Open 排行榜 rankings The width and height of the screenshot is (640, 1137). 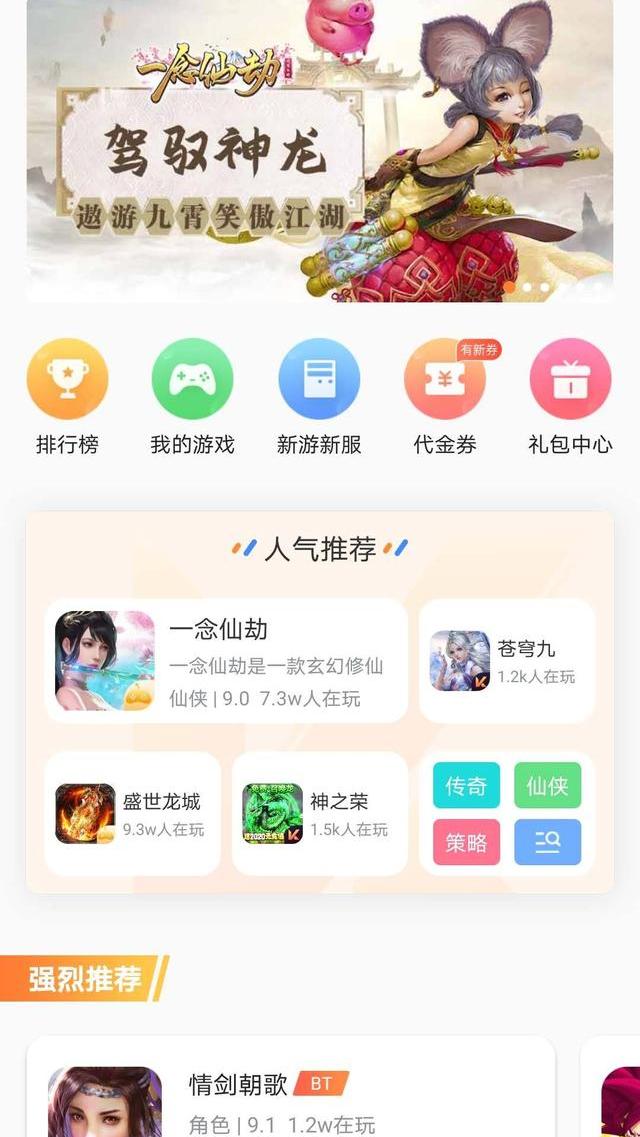coord(67,397)
